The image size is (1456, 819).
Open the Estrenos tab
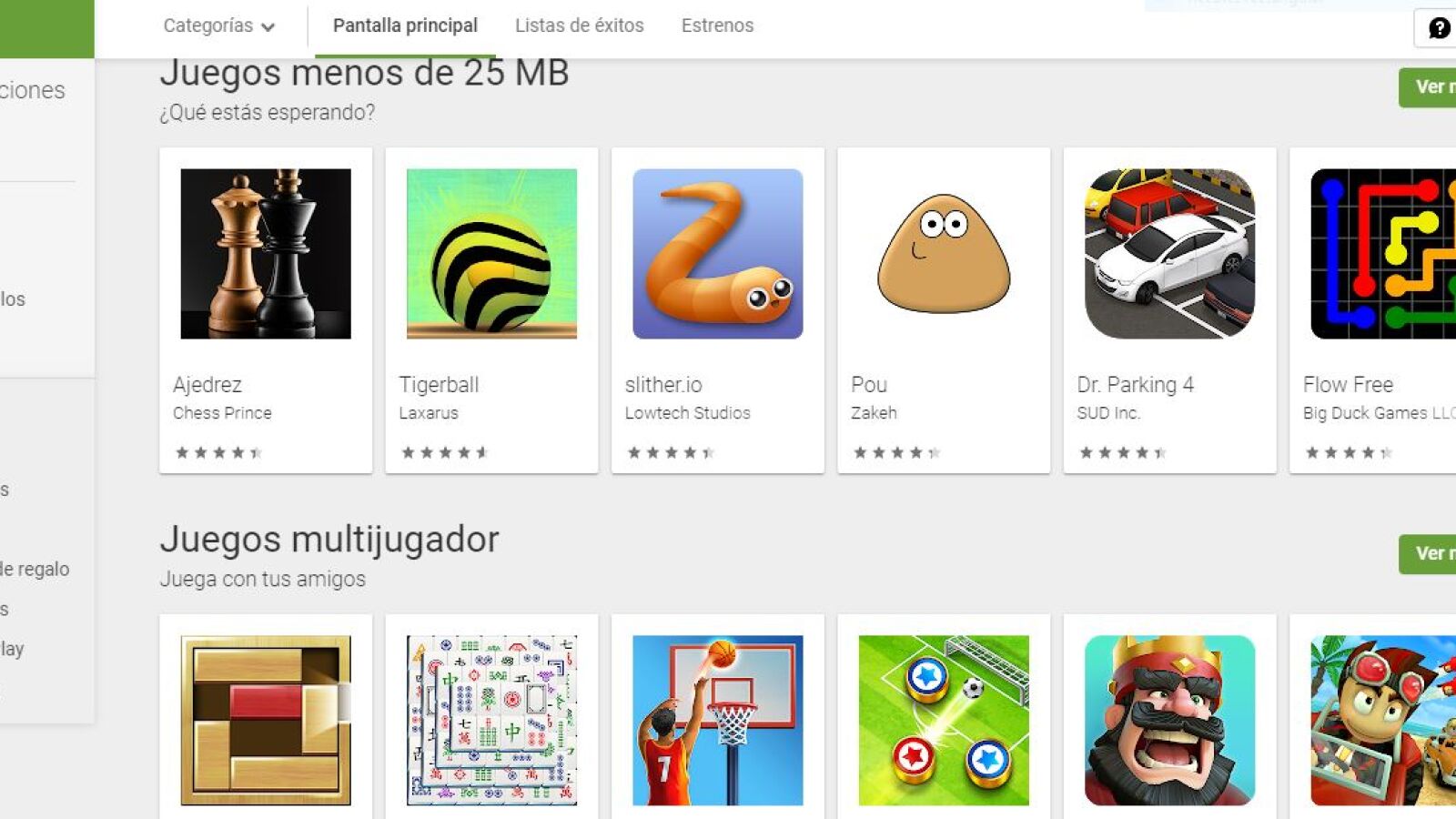point(717,25)
